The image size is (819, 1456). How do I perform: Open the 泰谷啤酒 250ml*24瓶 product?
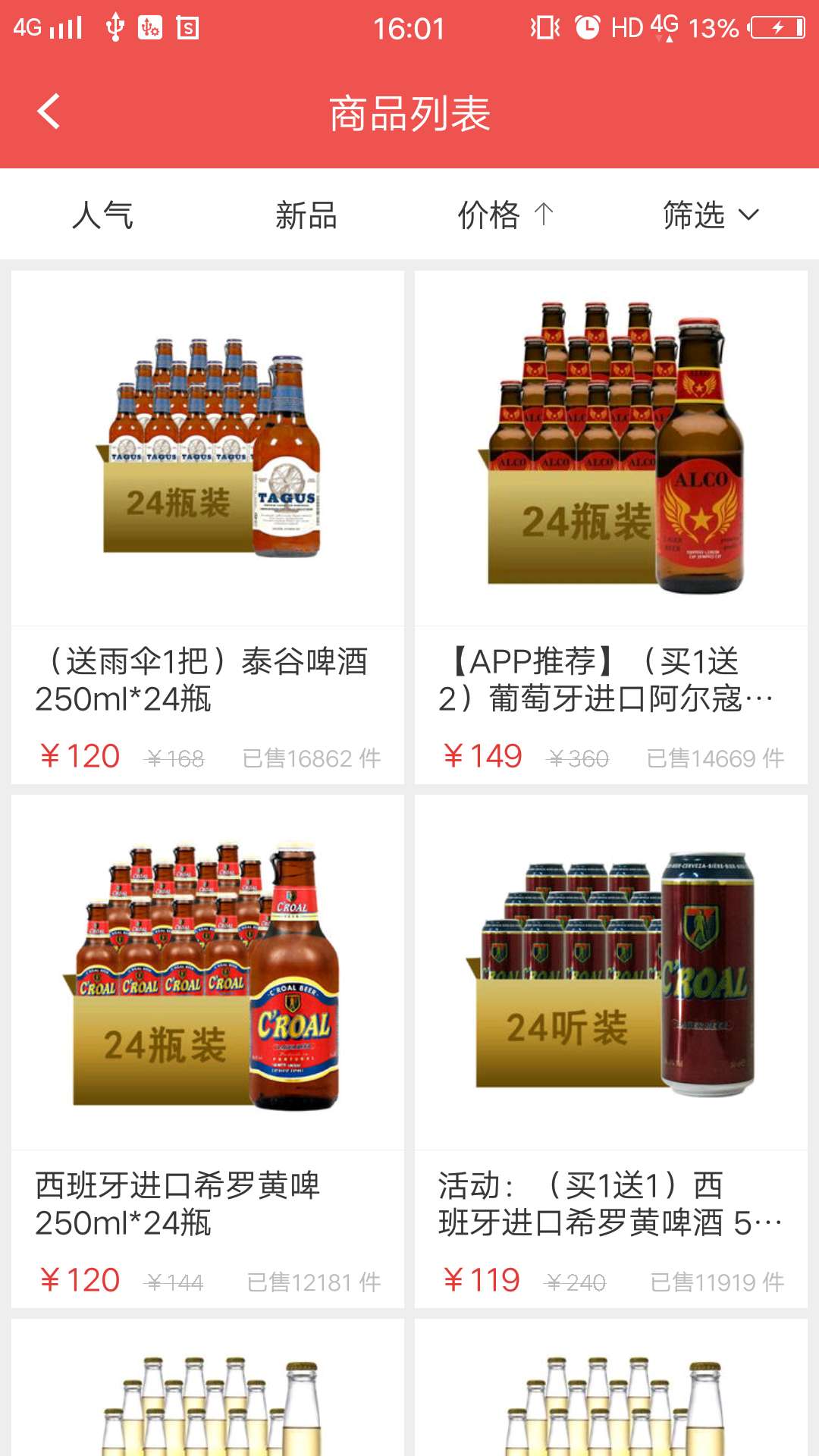pos(207,526)
